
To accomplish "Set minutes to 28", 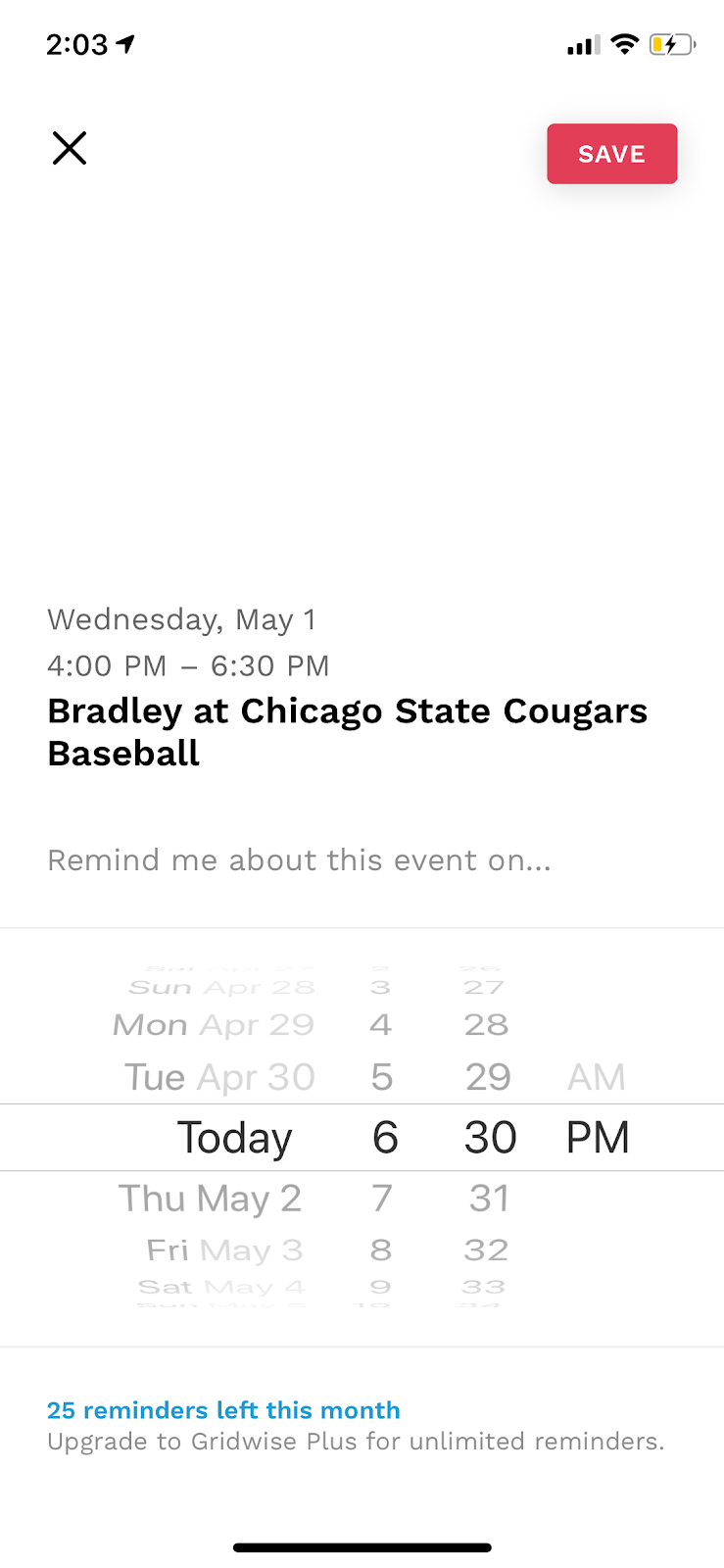I will coord(486,1025).
